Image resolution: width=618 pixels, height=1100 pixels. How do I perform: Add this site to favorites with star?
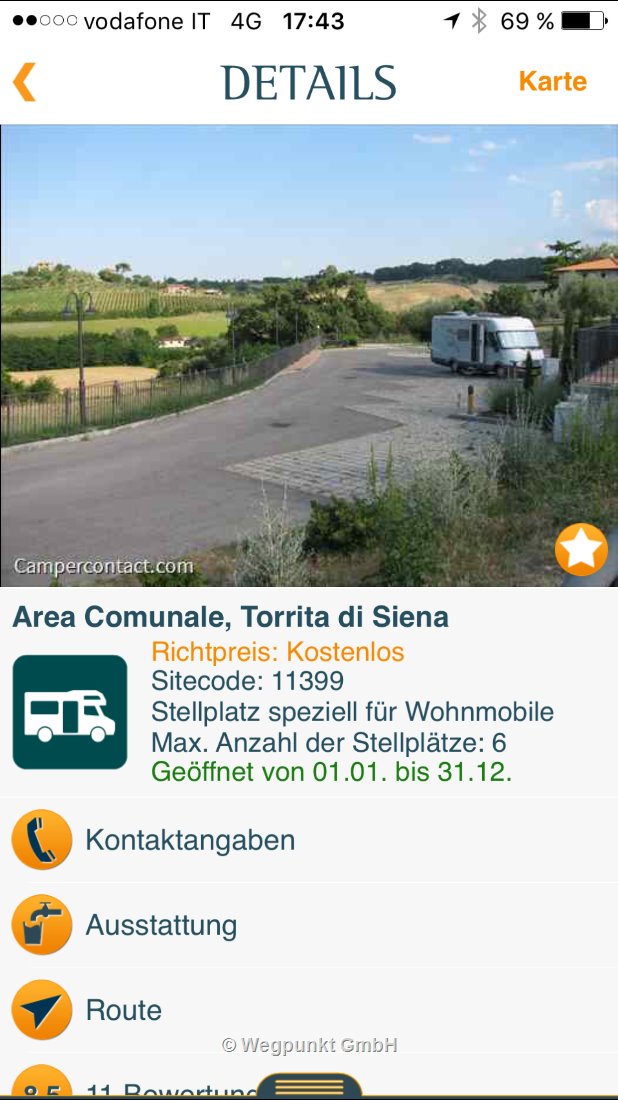point(581,549)
